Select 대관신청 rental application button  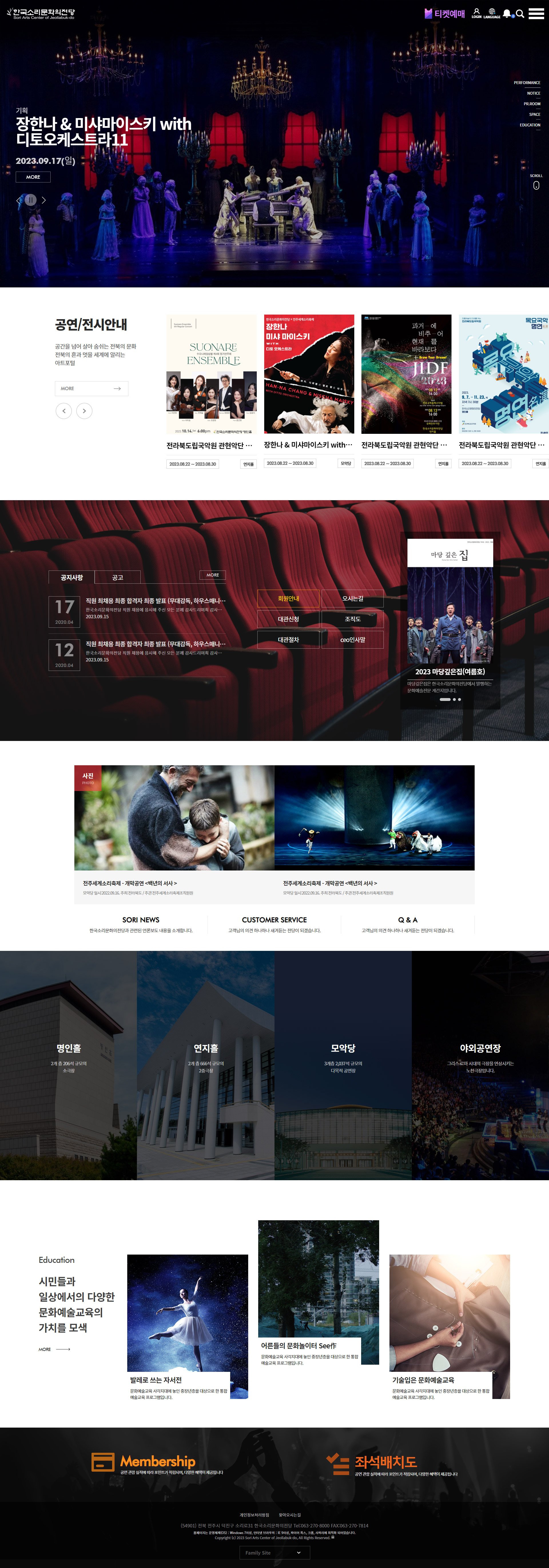289,619
